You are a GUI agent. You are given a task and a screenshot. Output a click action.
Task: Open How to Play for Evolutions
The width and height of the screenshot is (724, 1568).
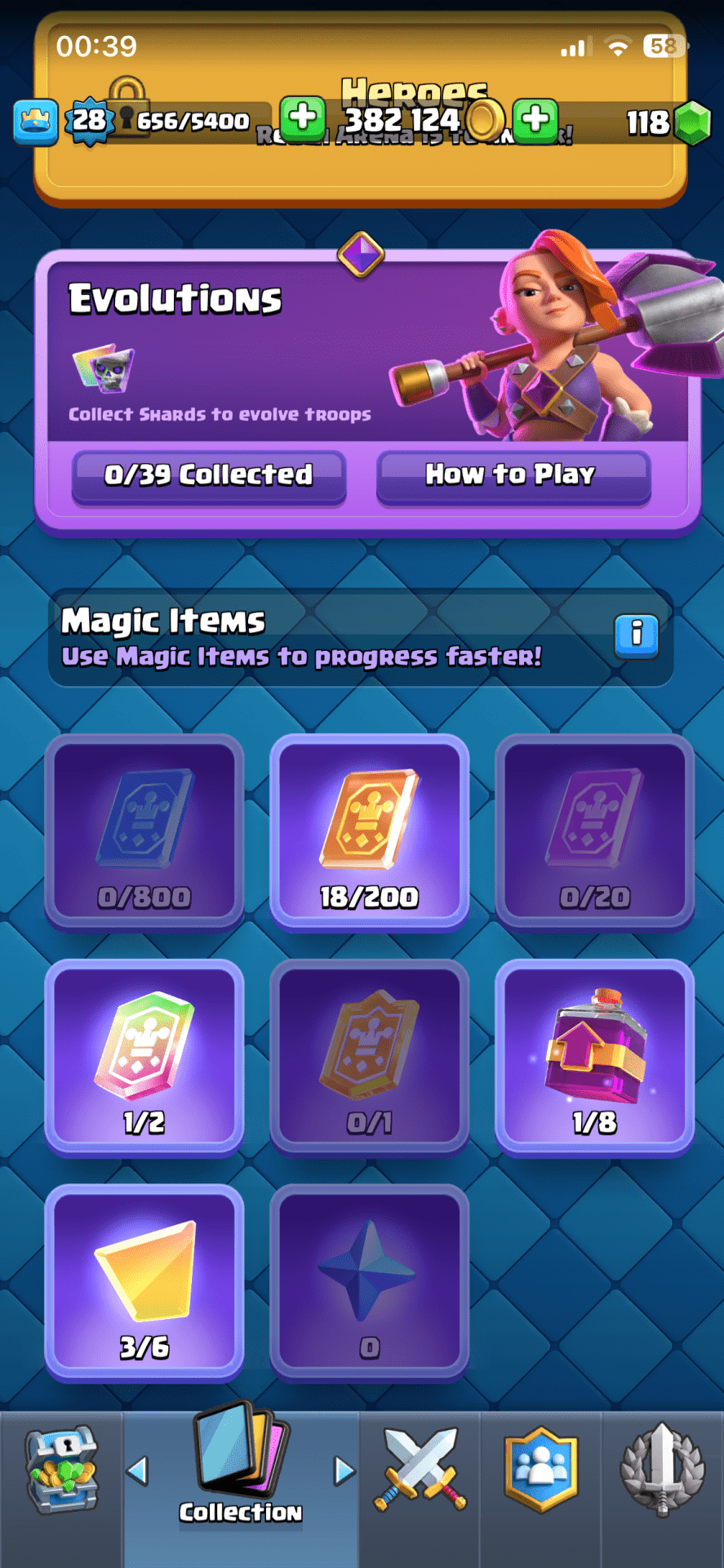tap(513, 475)
